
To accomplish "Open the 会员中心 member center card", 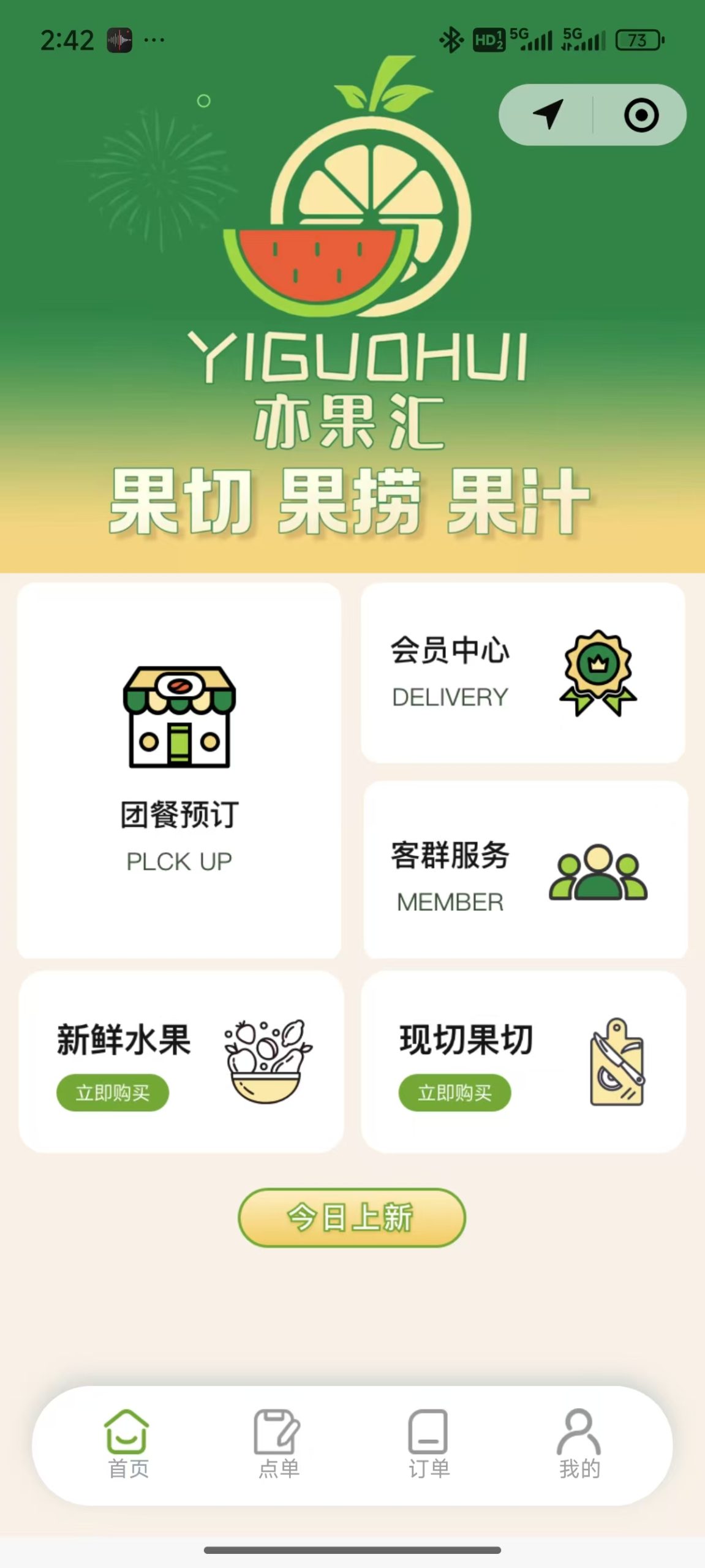I will point(522,673).
